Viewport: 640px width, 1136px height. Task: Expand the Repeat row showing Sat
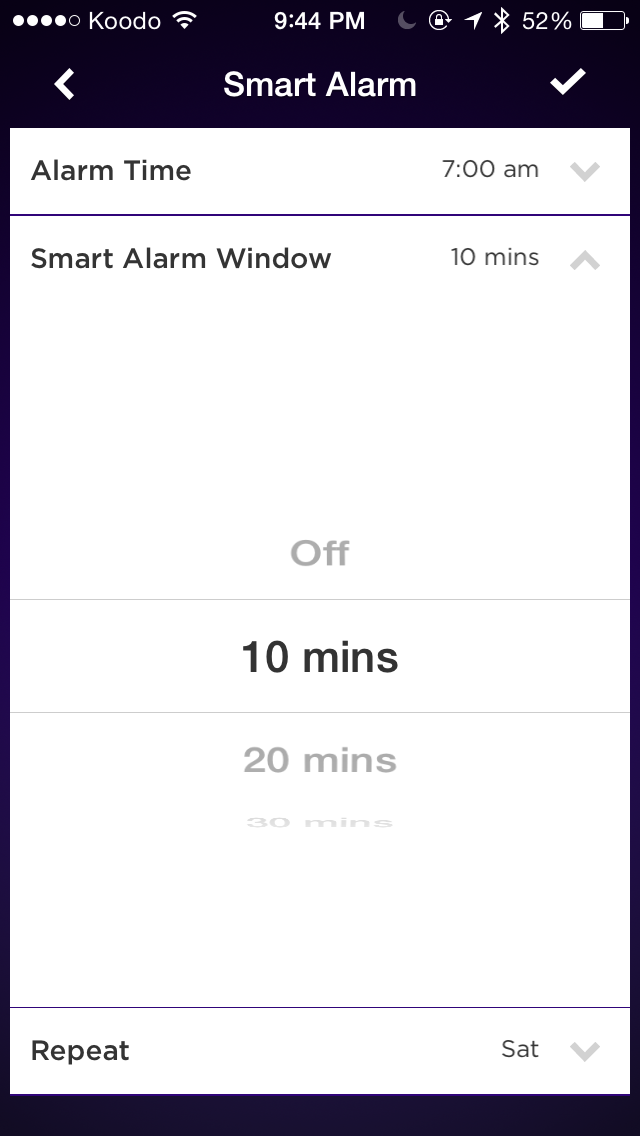point(320,1051)
